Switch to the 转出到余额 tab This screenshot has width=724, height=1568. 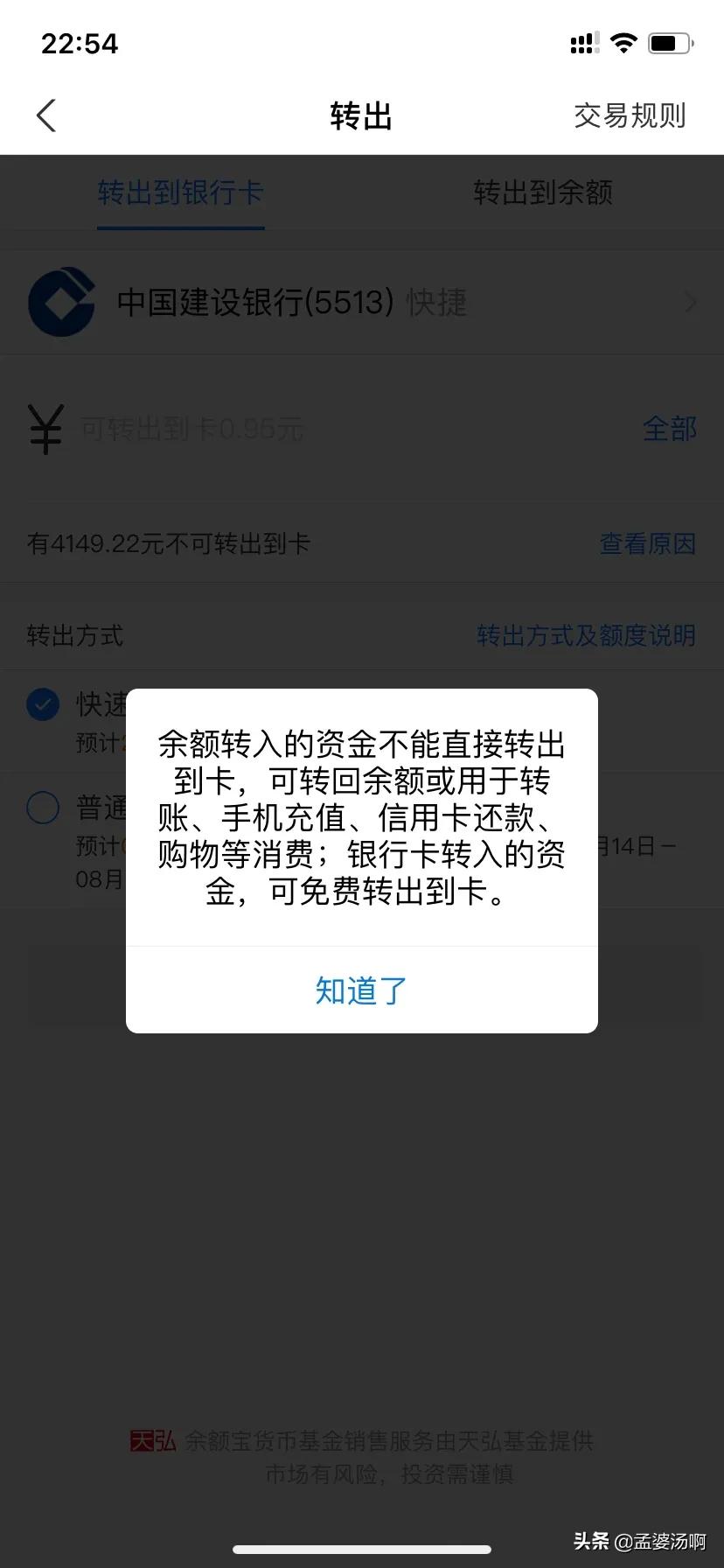point(542,192)
